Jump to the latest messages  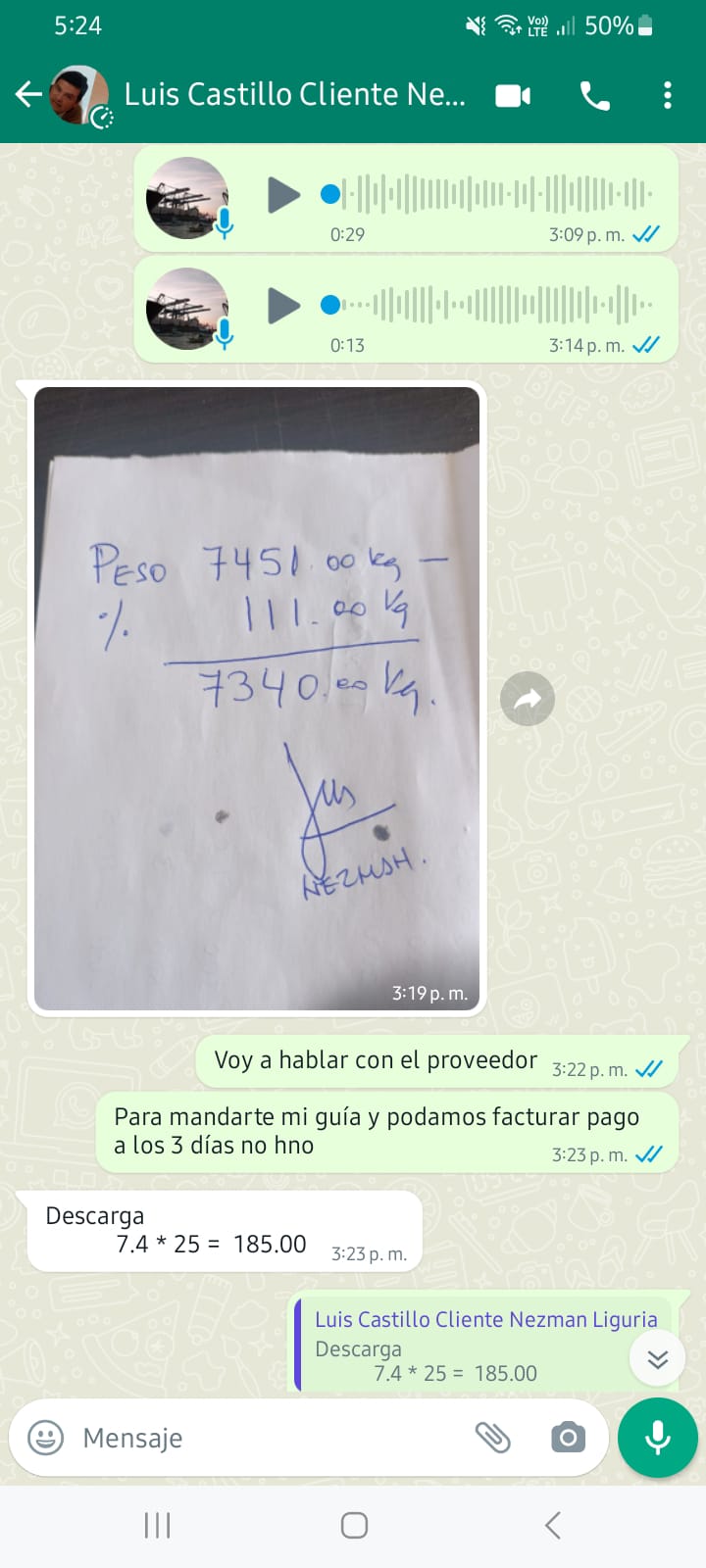657,1358
